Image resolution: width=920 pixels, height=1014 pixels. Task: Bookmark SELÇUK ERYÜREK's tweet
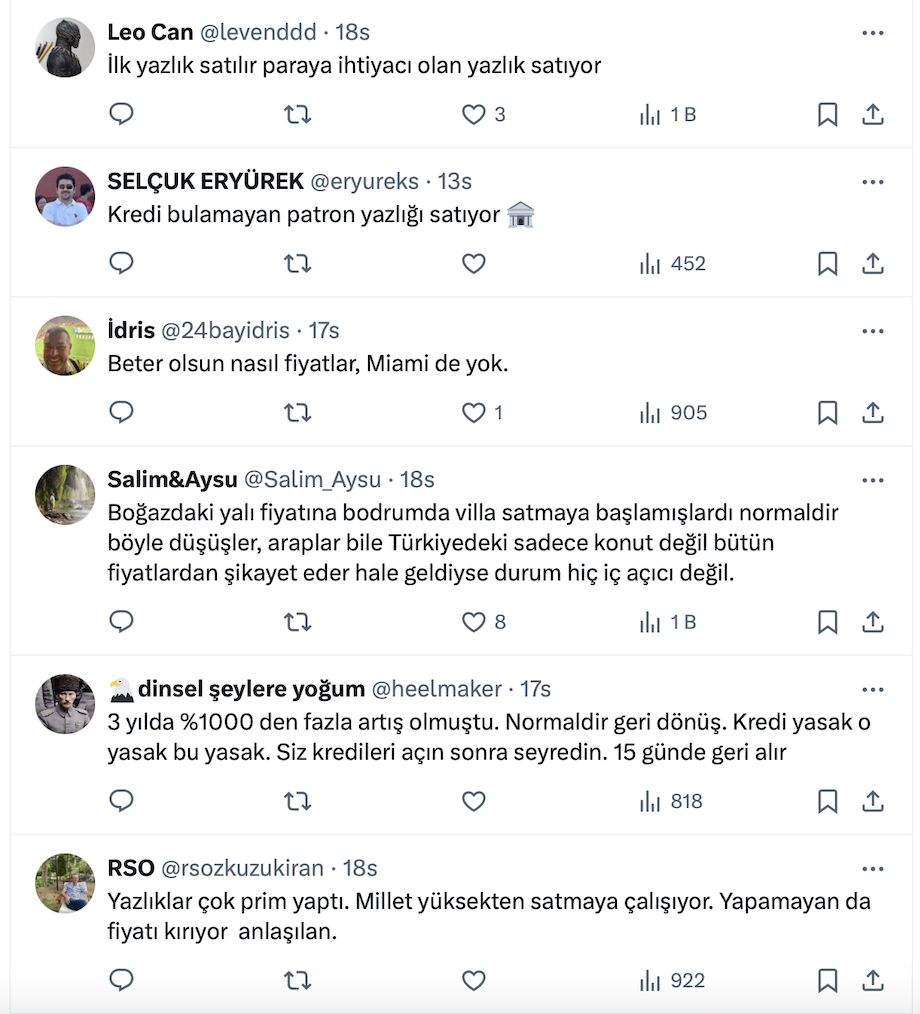point(827,264)
